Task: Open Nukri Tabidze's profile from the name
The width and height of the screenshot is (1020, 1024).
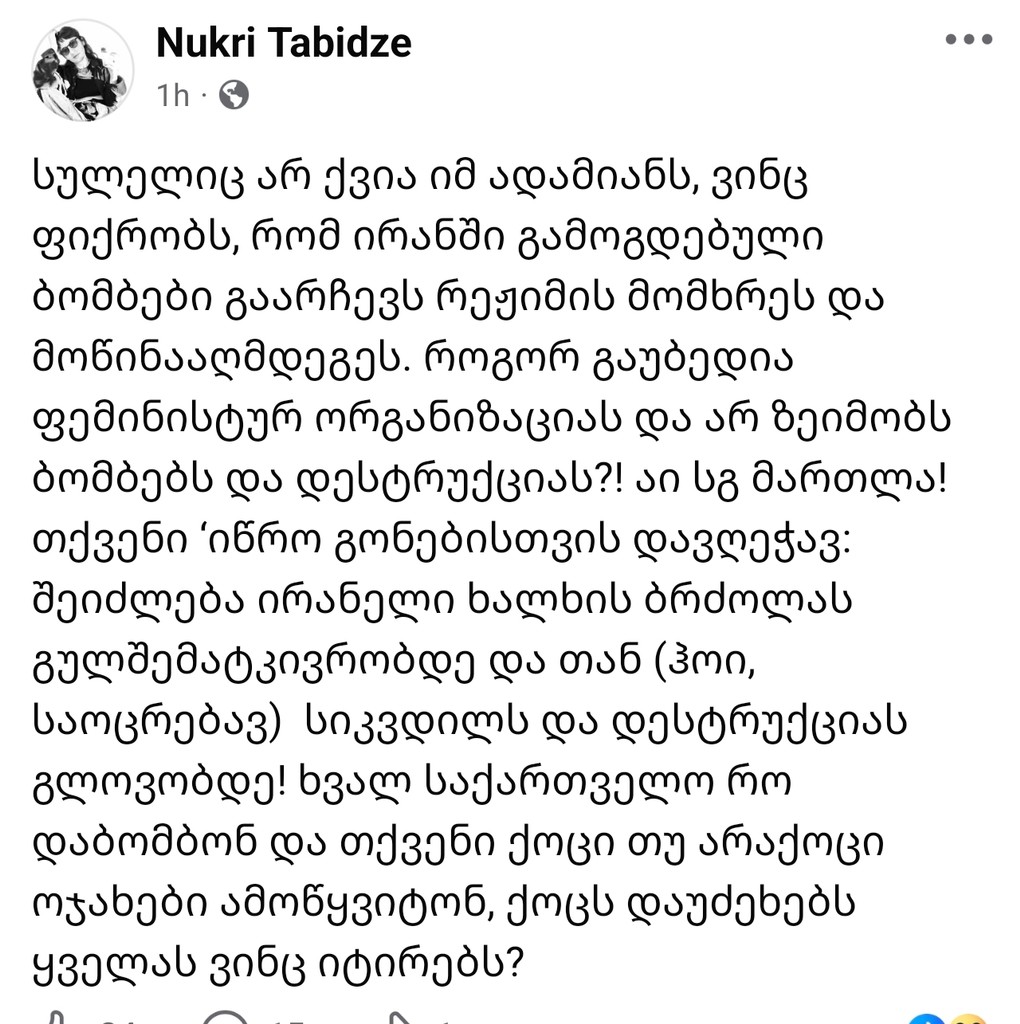Action: (x=283, y=43)
